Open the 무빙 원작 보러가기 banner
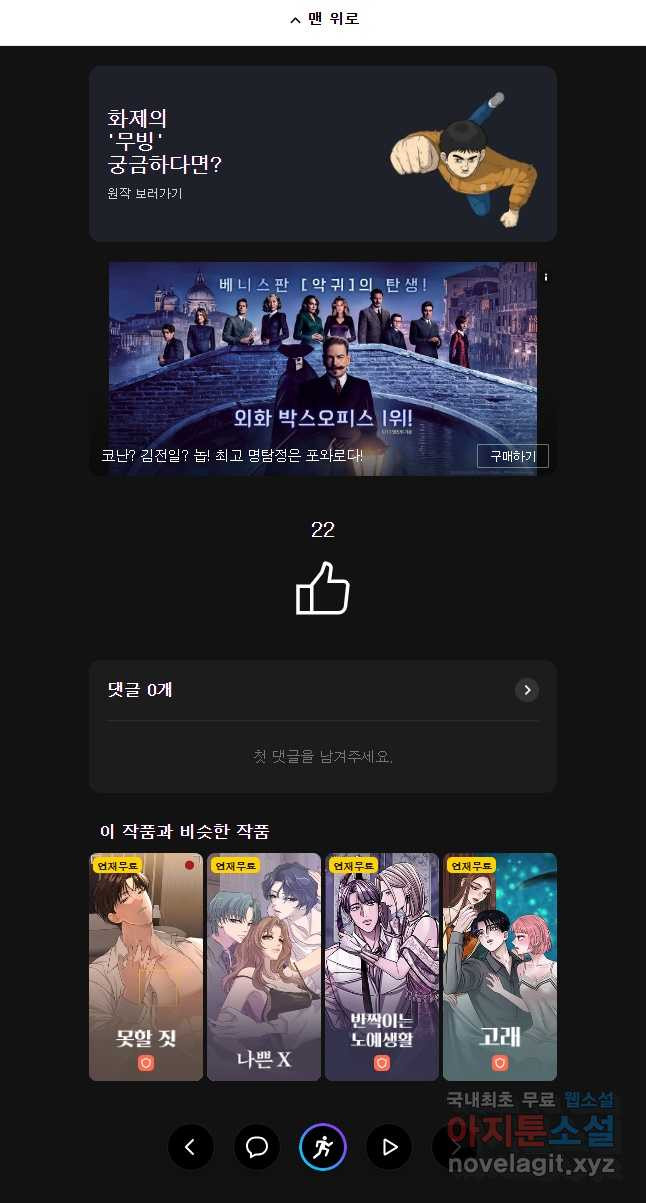 (x=322, y=154)
